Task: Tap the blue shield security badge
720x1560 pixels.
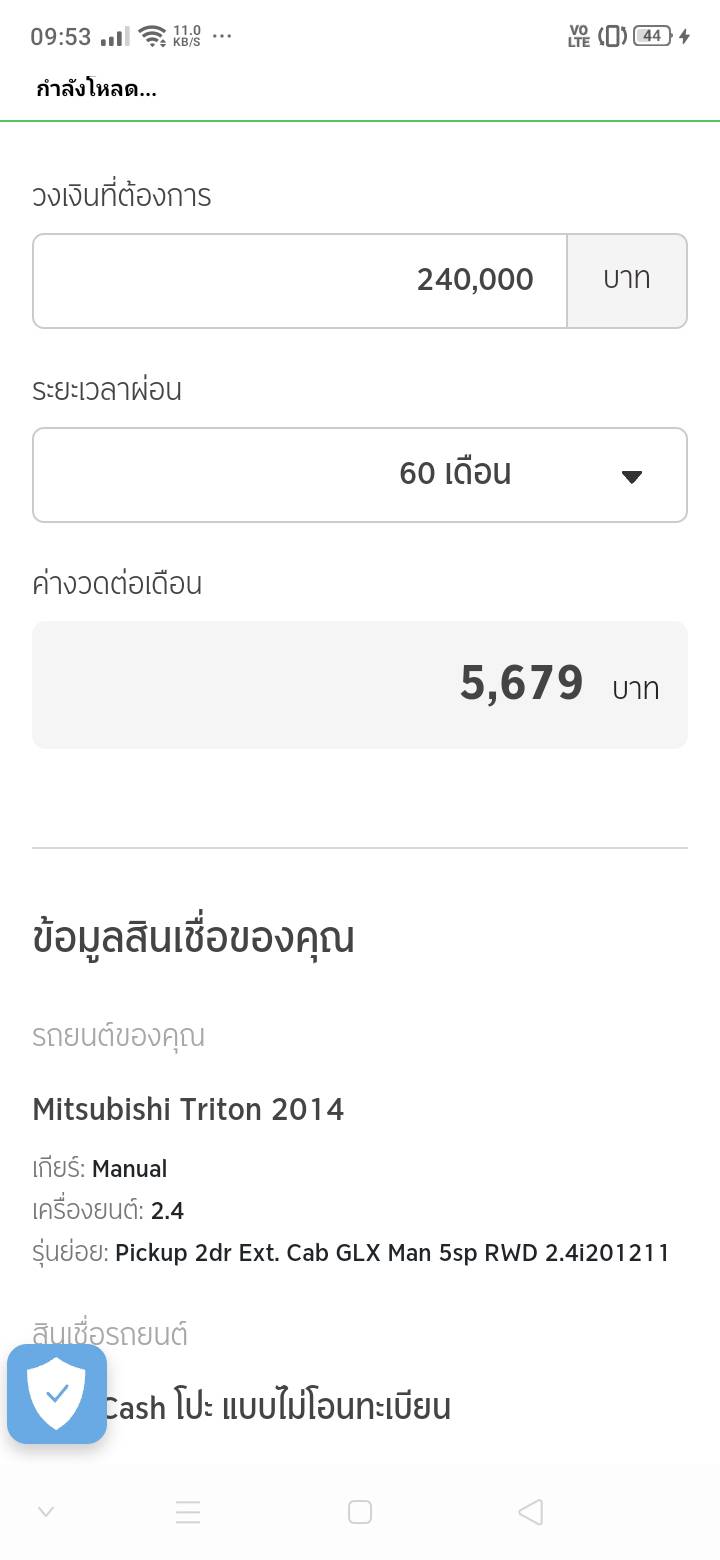Action: [x=57, y=1394]
